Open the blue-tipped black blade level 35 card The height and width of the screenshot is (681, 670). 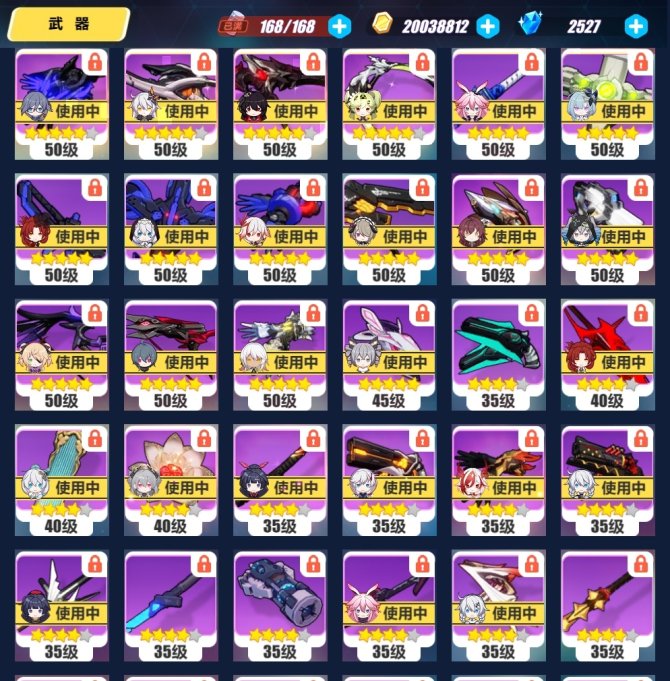pos(170,604)
